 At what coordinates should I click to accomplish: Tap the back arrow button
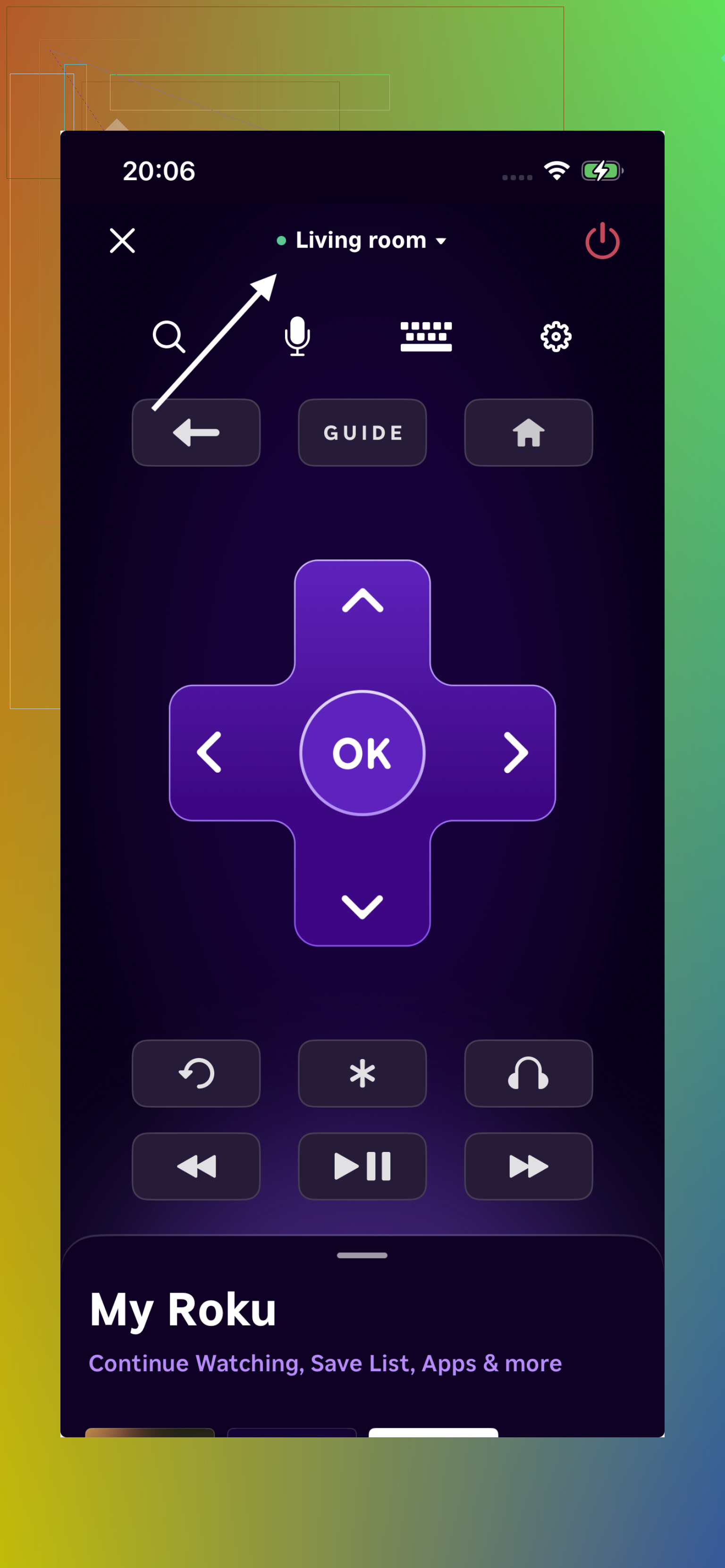(x=196, y=433)
